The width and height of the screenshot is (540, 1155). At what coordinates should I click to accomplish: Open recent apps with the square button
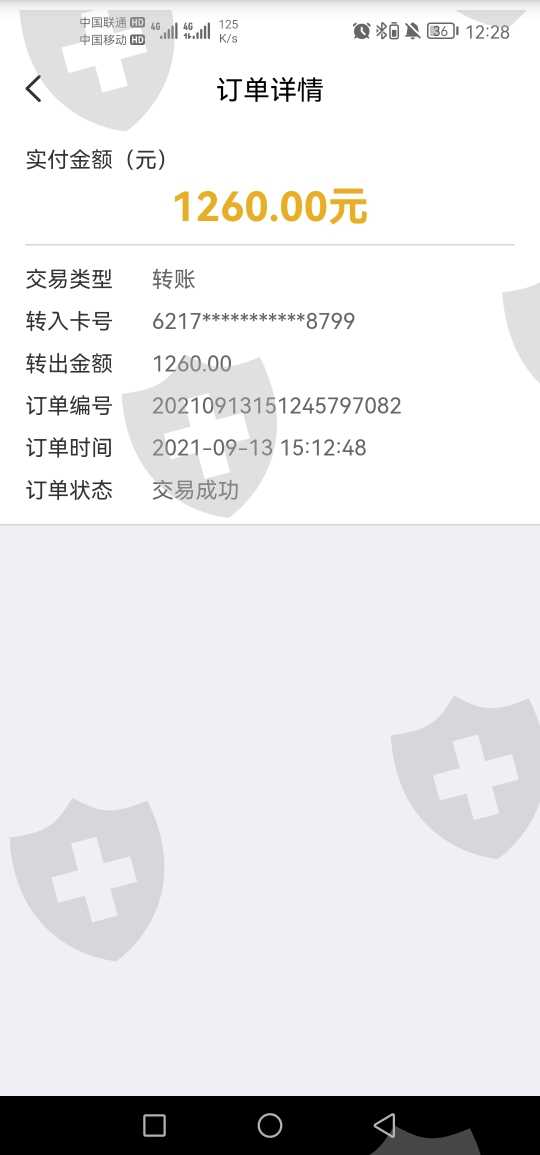point(154,1125)
